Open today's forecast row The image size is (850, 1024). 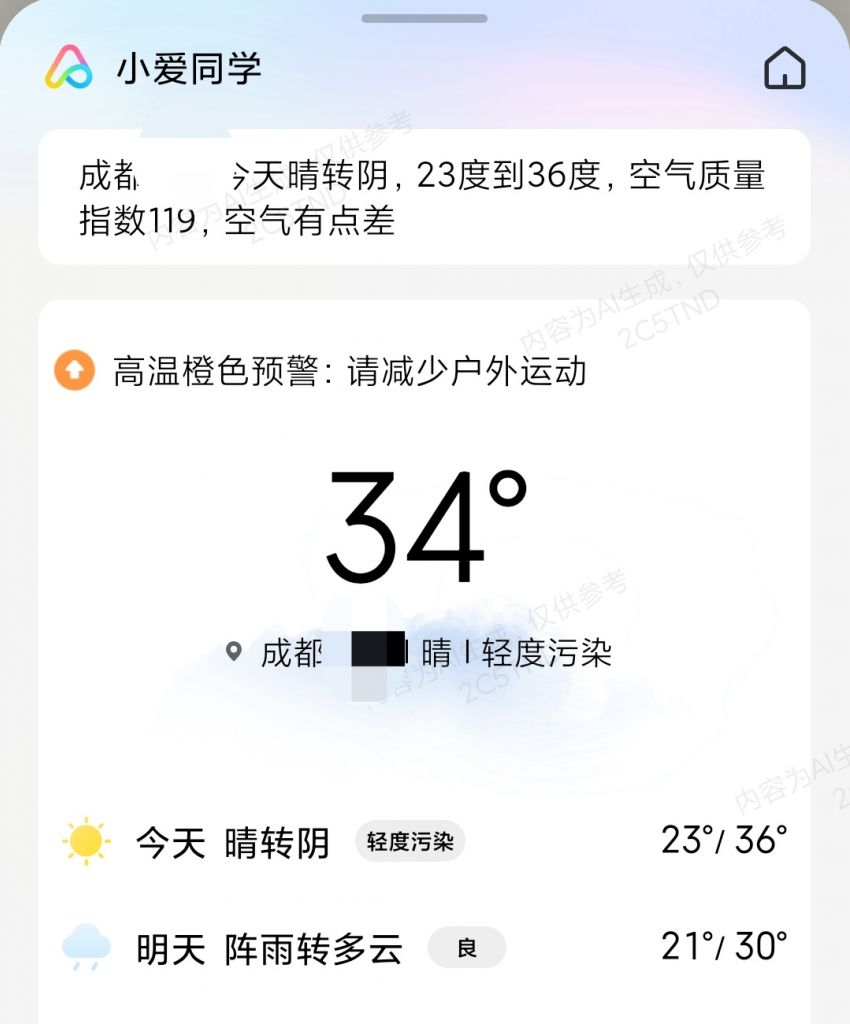(424, 841)
